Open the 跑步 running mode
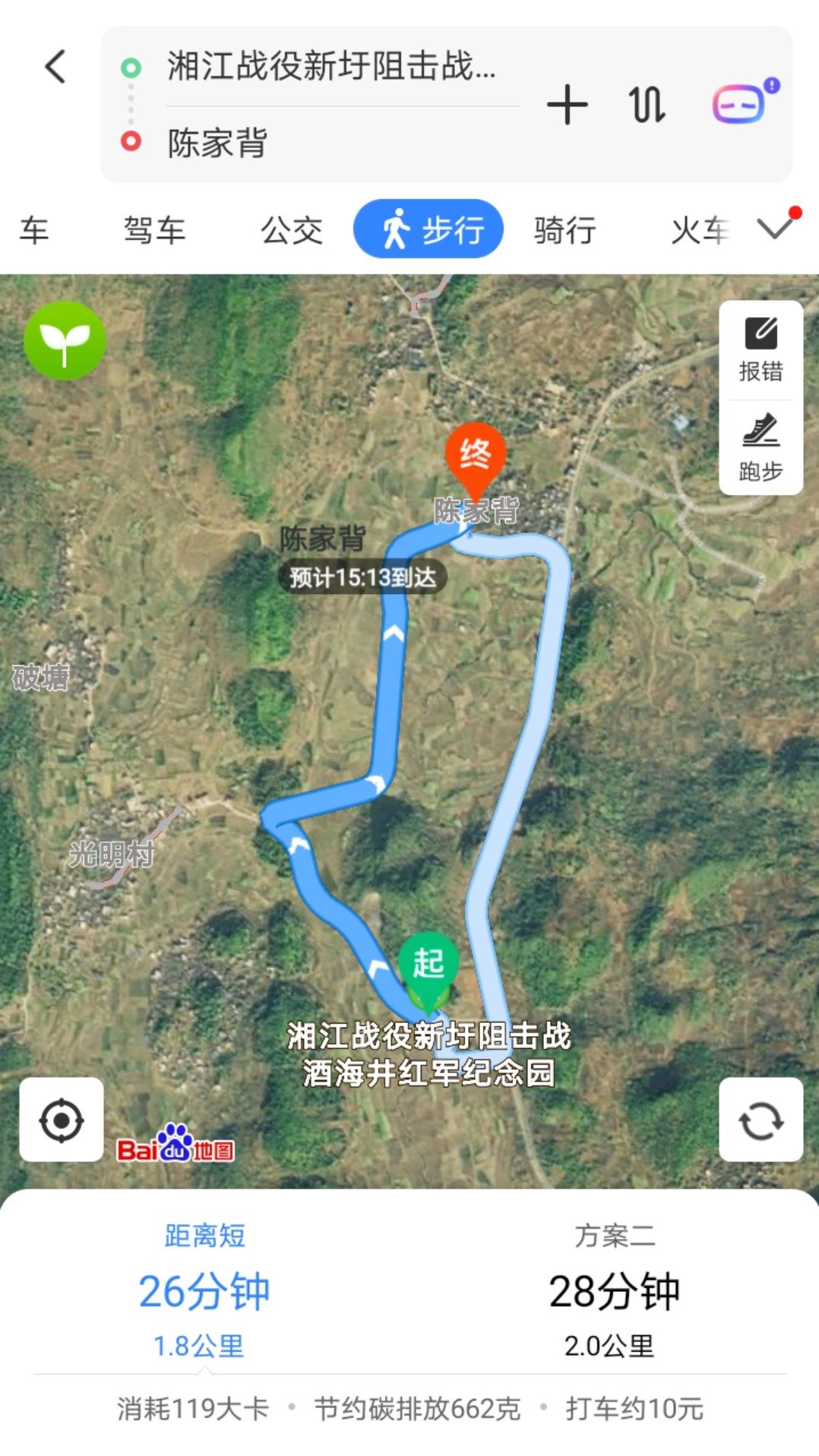819x1456 pixels. 760,448
